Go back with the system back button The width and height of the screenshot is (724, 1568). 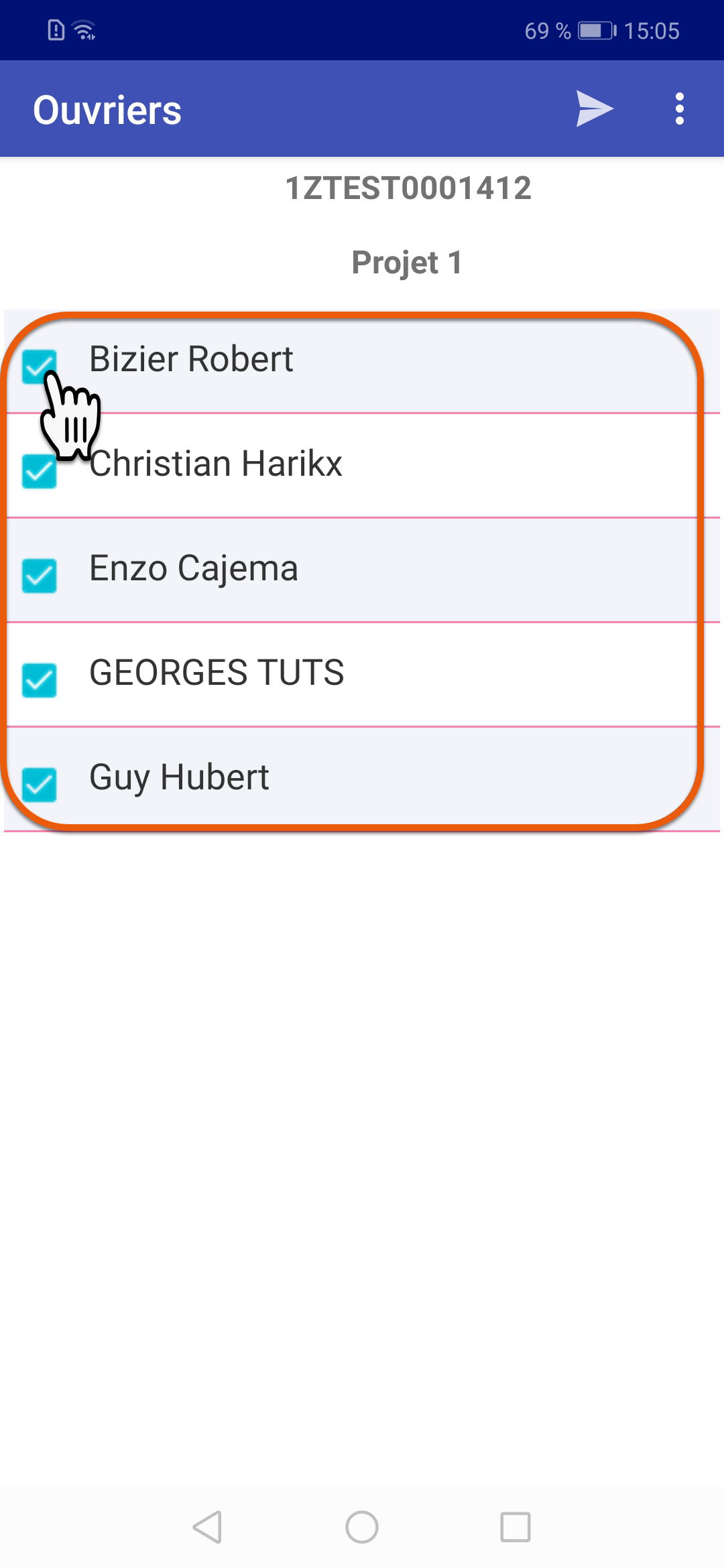click(x=207, y=1527)
